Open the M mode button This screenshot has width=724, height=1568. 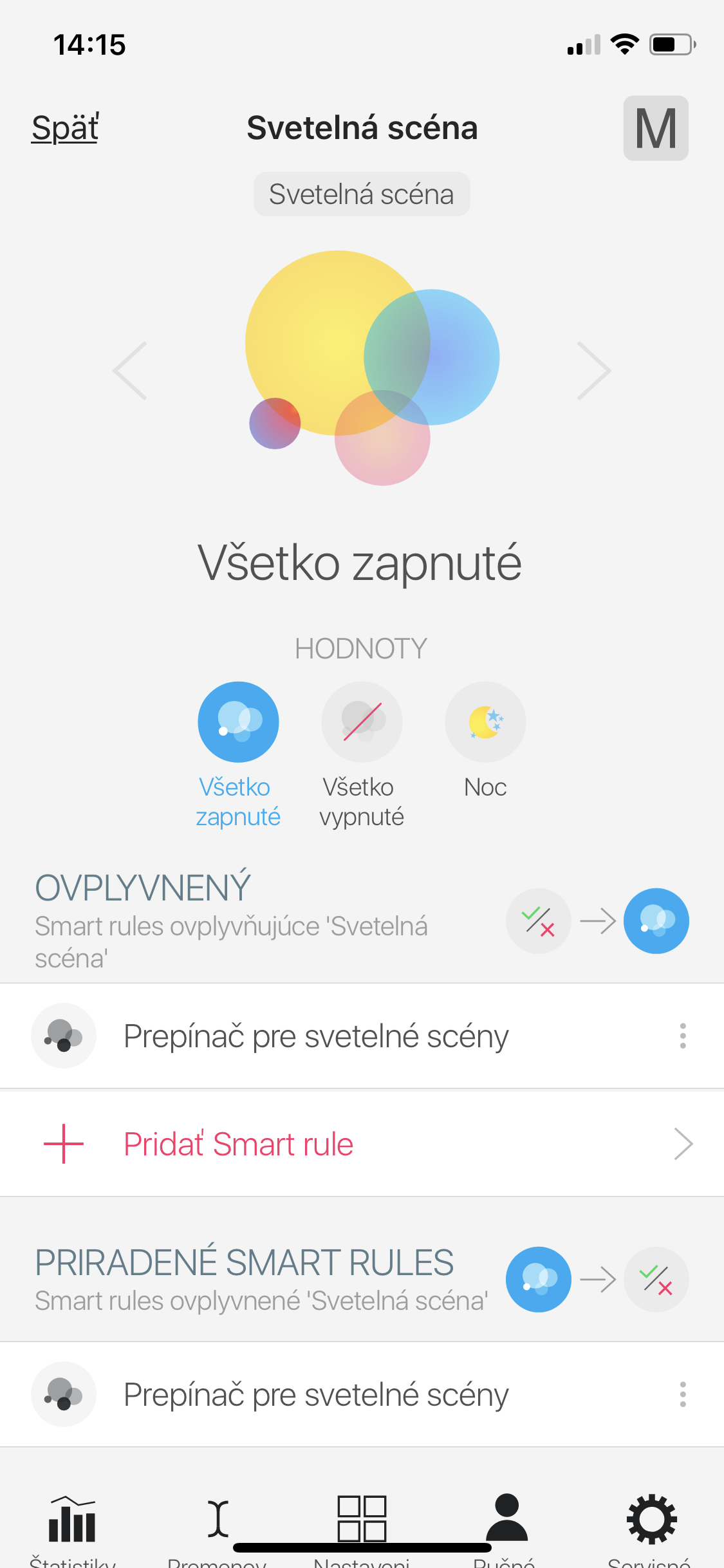[x=656, y=128]
